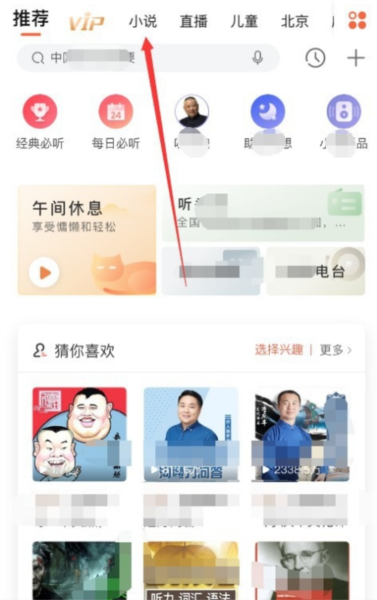Open 经典必听 shortcut
The image size is (377, 600).
[40, 122]
